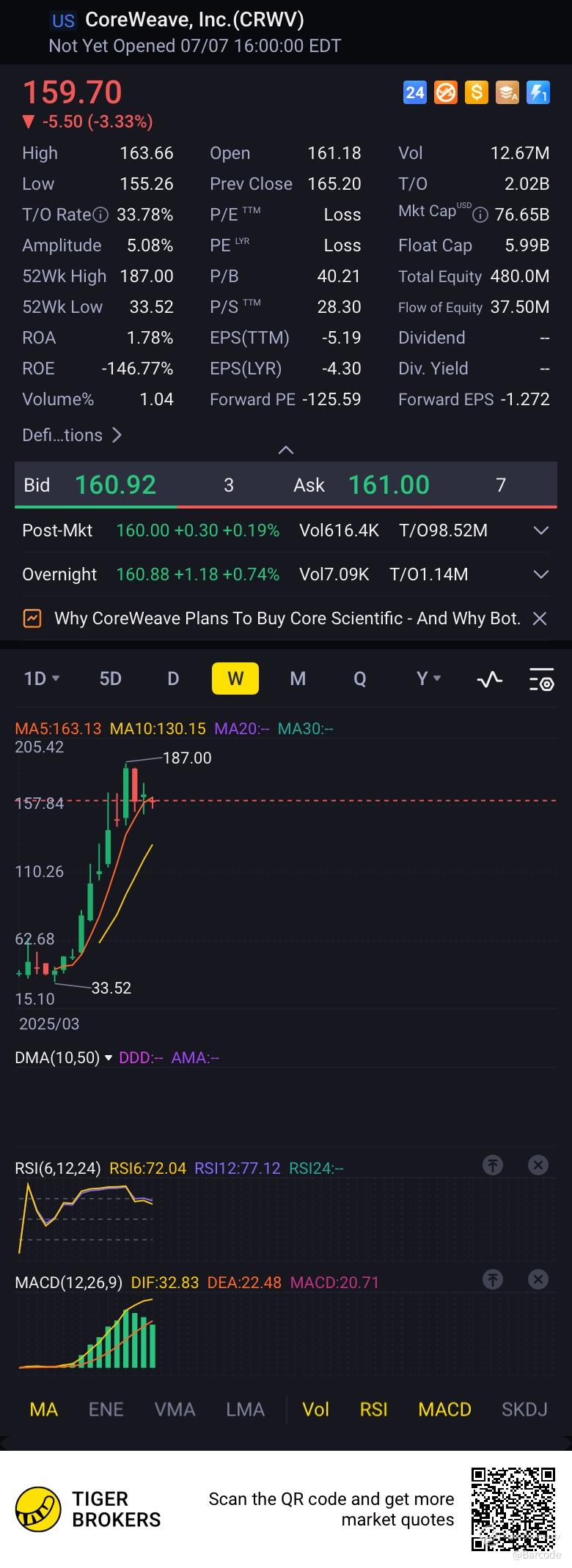This screenshot has height=1568, width=572.
Task: Open the chart settings icon
Action: (x=541, y=679)
